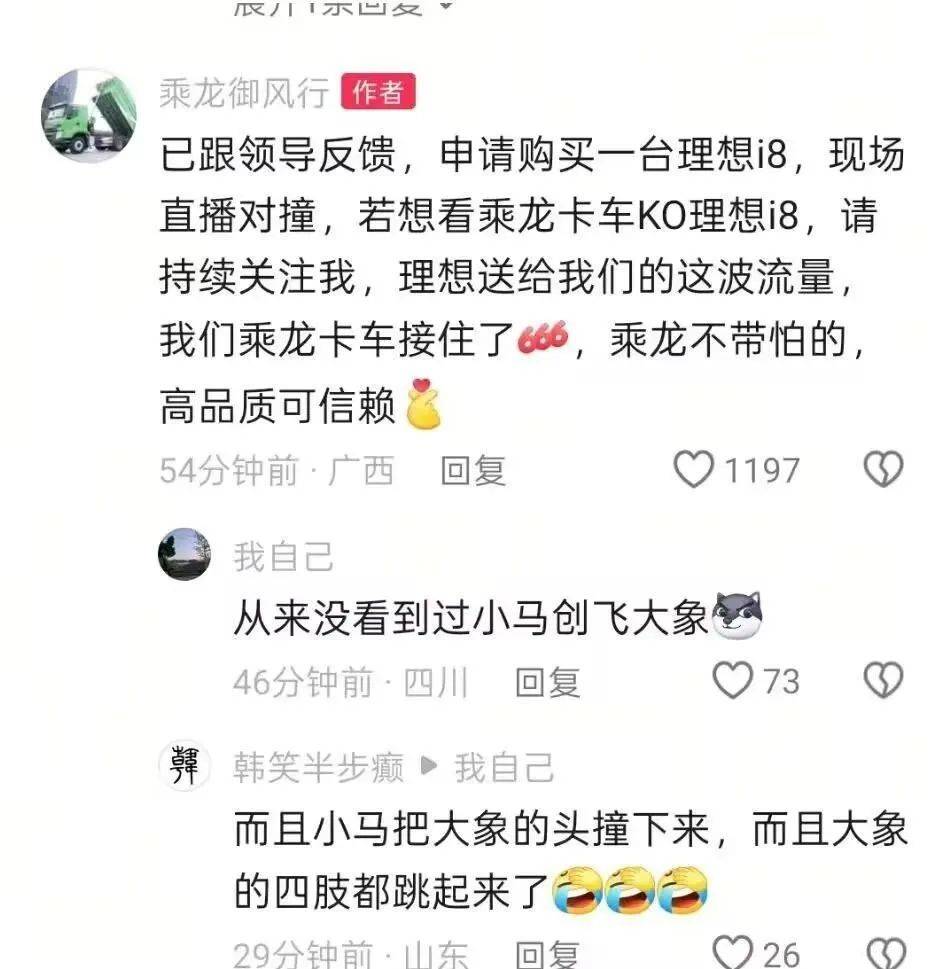This screenshot has width=941, height=969.
Task: Open the username 乘龙御风行
Action: pyautogui.click(x=244, y=93)
